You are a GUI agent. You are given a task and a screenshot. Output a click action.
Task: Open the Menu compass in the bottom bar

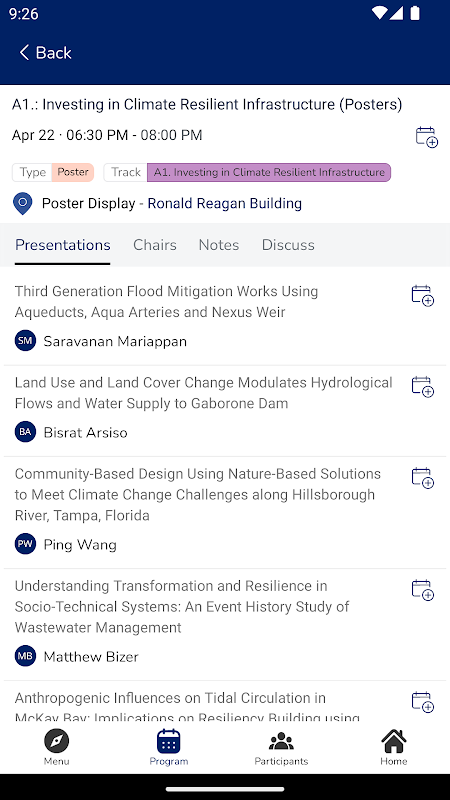(x=57, y=747)
